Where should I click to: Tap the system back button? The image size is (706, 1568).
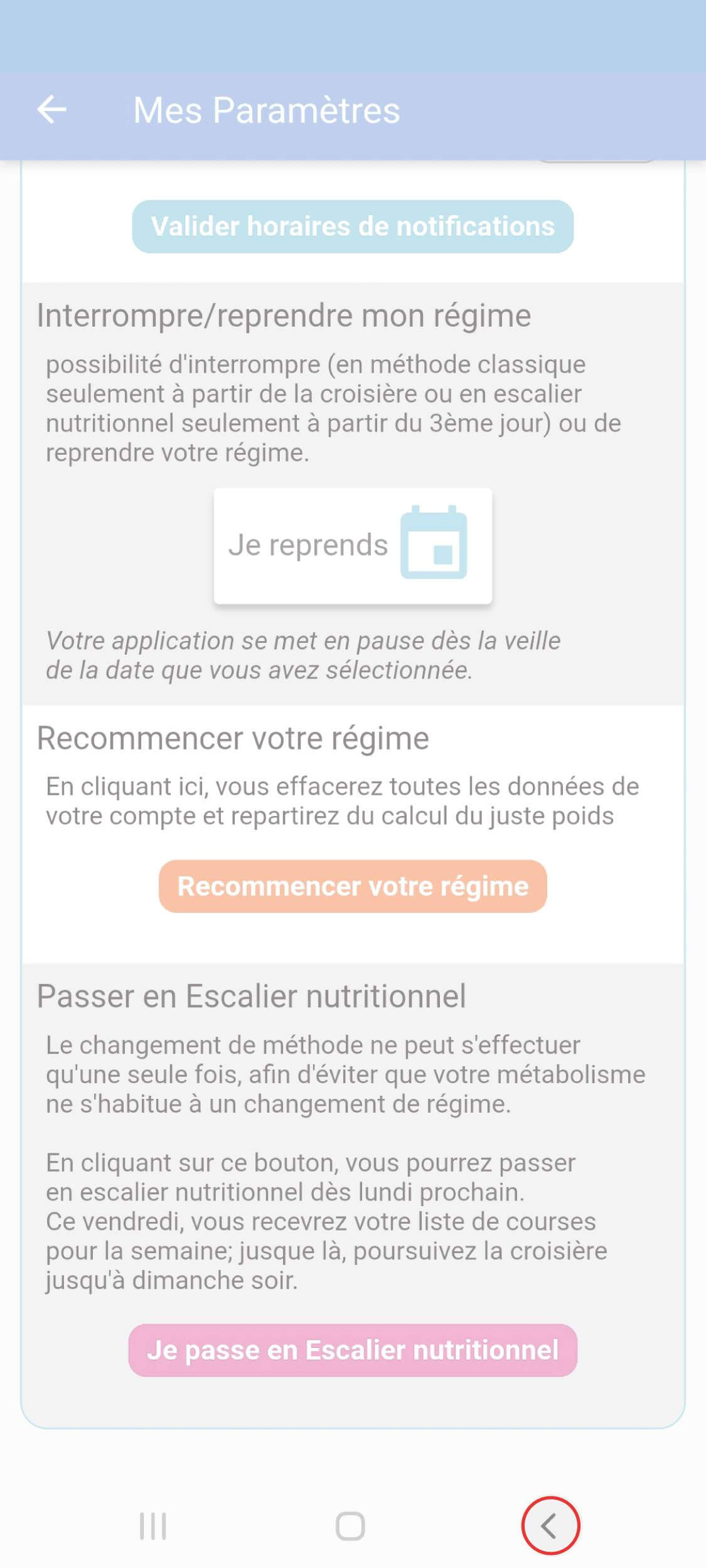550,1526
